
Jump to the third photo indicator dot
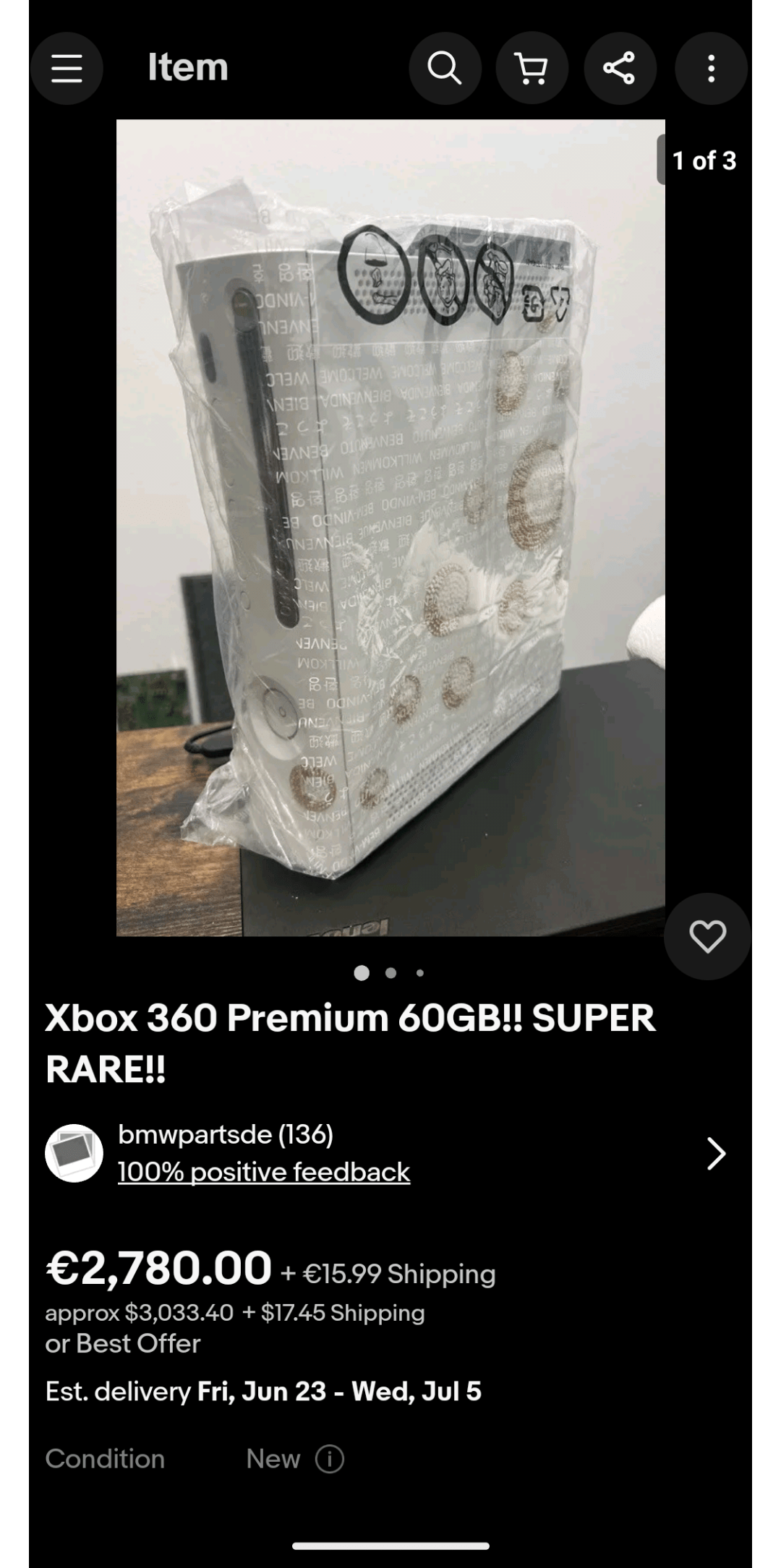(x=419, y=973)
